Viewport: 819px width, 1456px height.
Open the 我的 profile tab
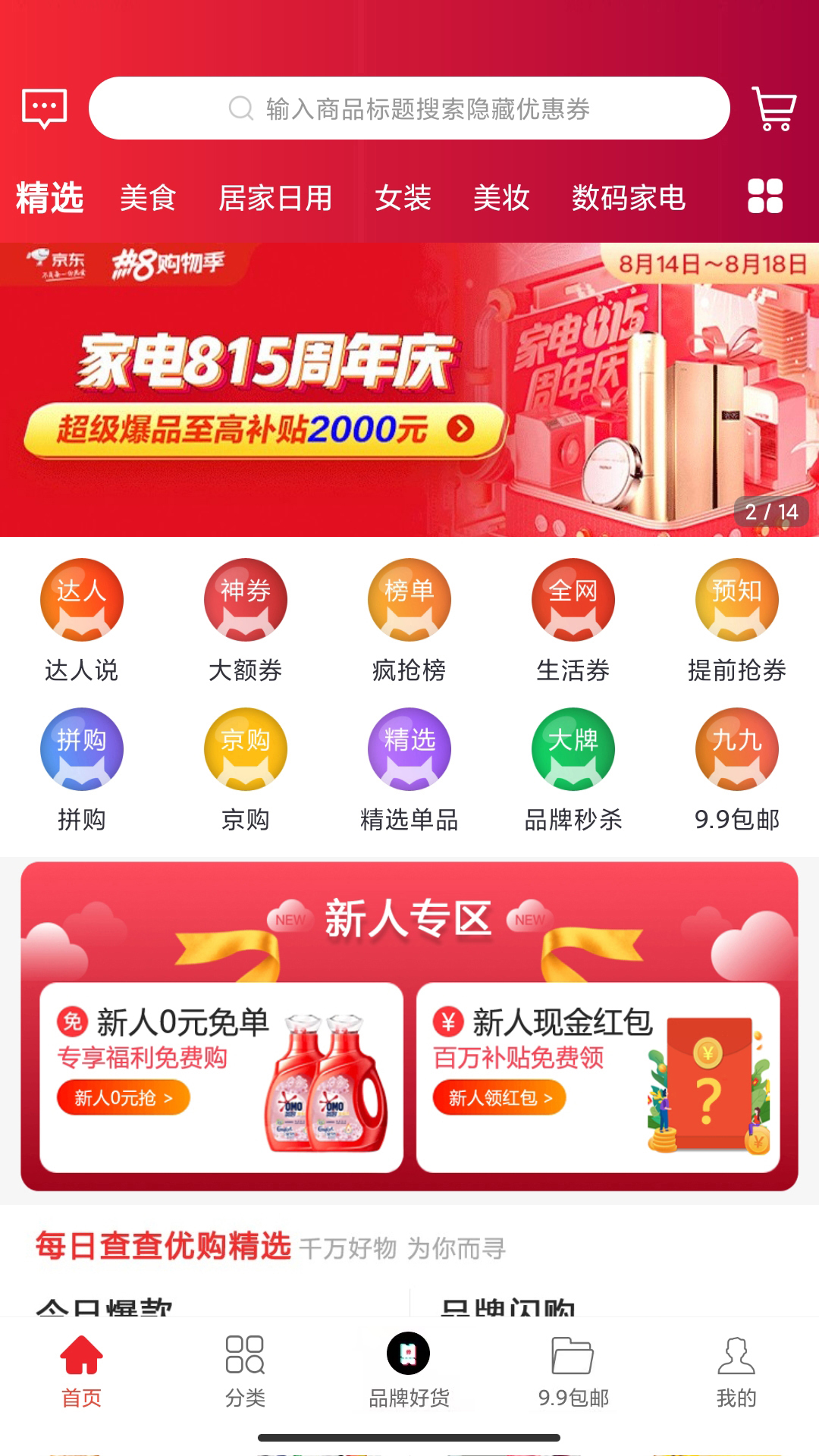pos(736,1370)
